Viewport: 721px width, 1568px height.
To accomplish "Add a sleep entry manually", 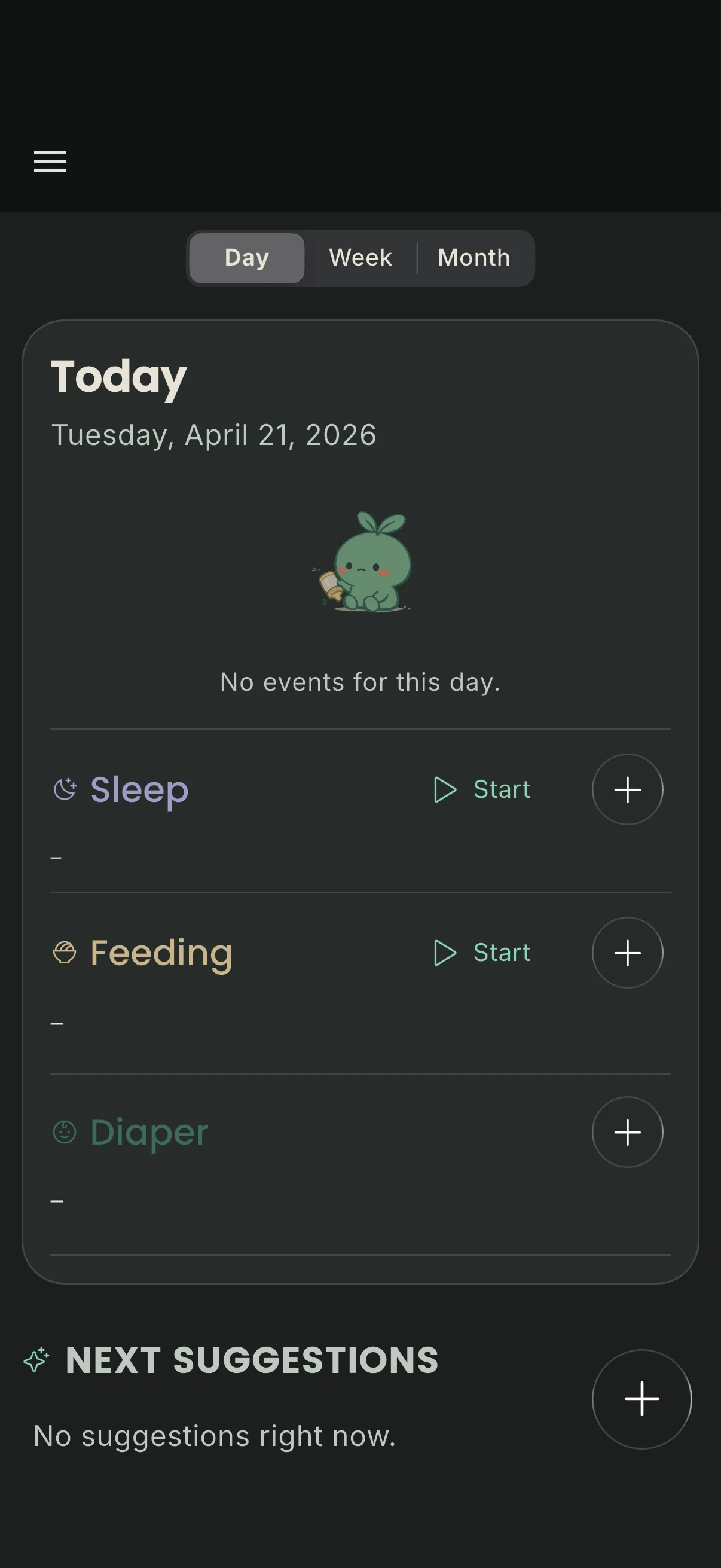I will 627,789.
